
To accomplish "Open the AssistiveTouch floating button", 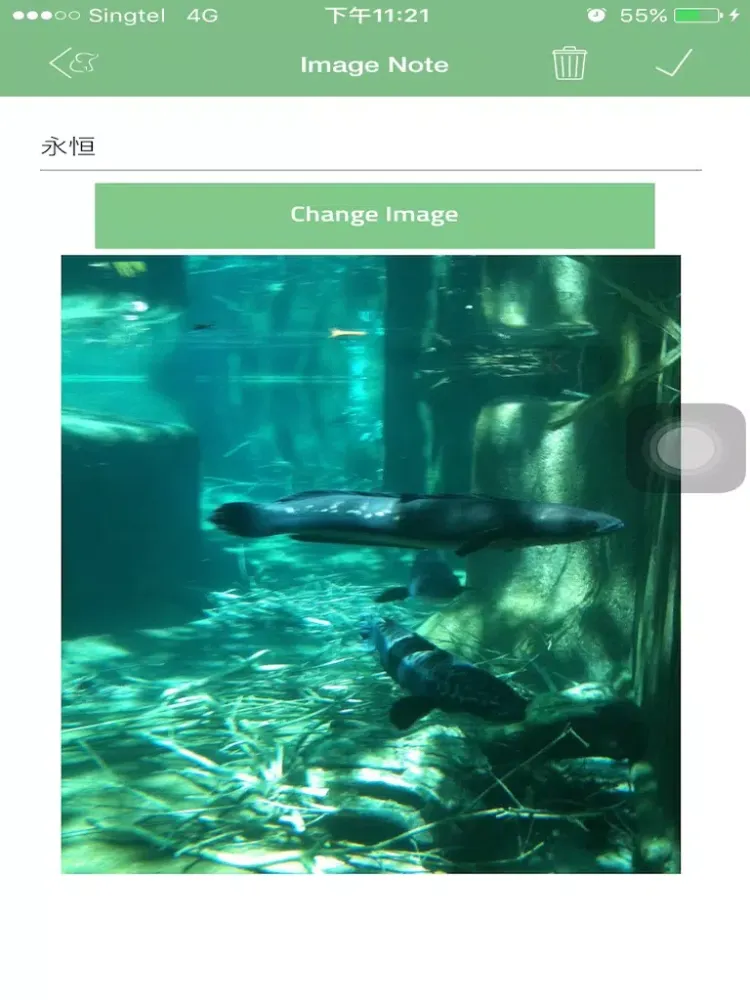I will (686, 448).
